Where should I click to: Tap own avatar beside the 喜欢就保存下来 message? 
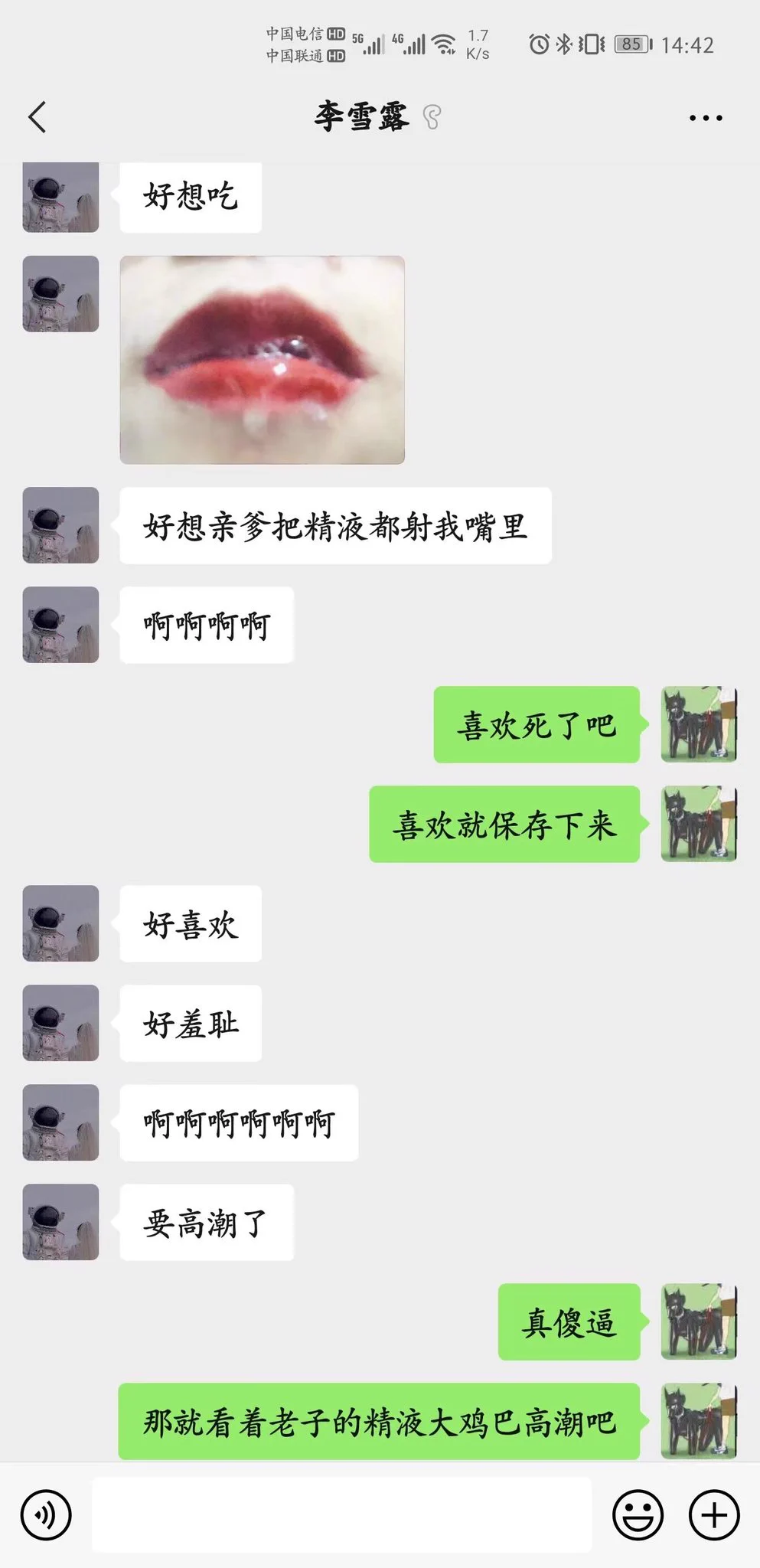(699, 824)
